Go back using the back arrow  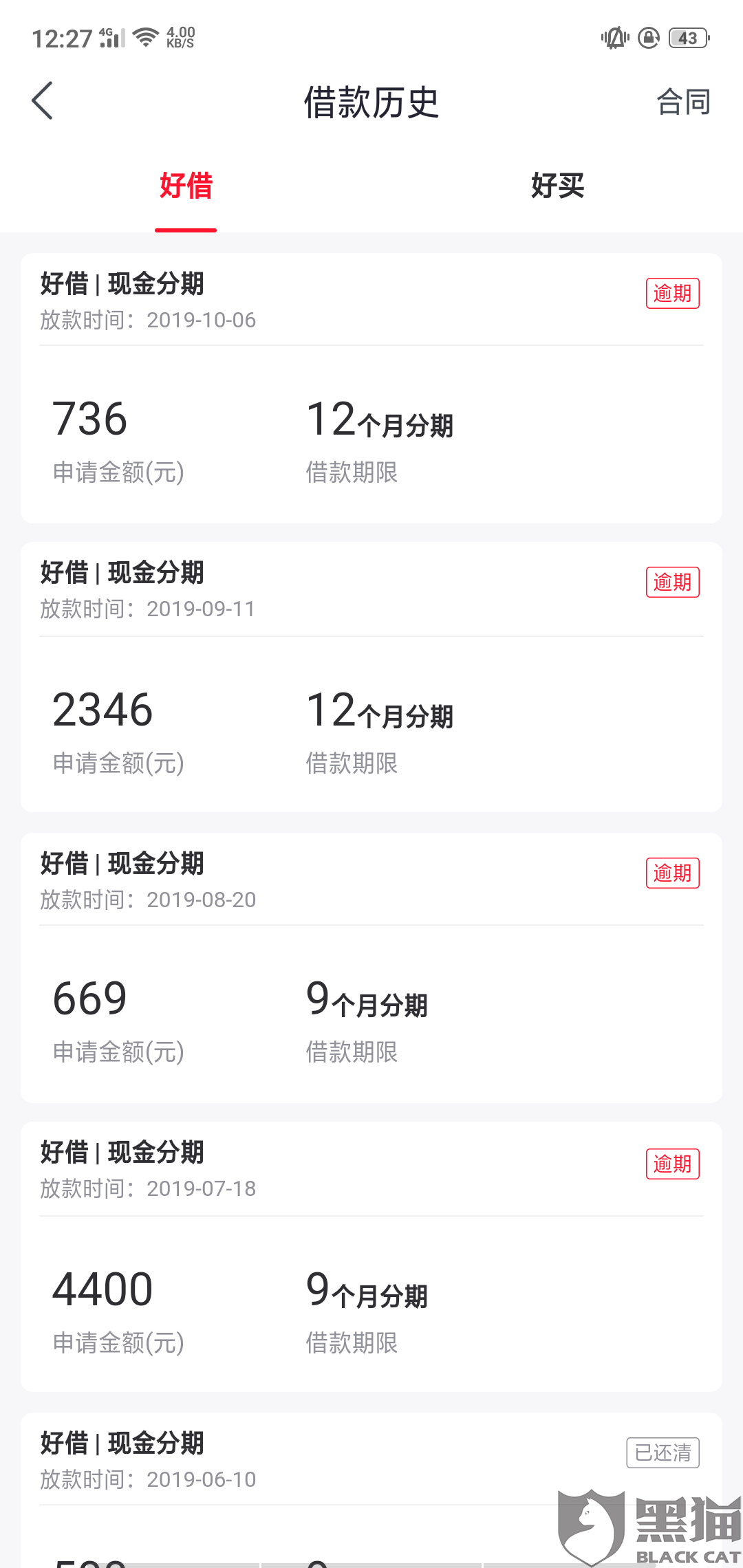(43, 101)
